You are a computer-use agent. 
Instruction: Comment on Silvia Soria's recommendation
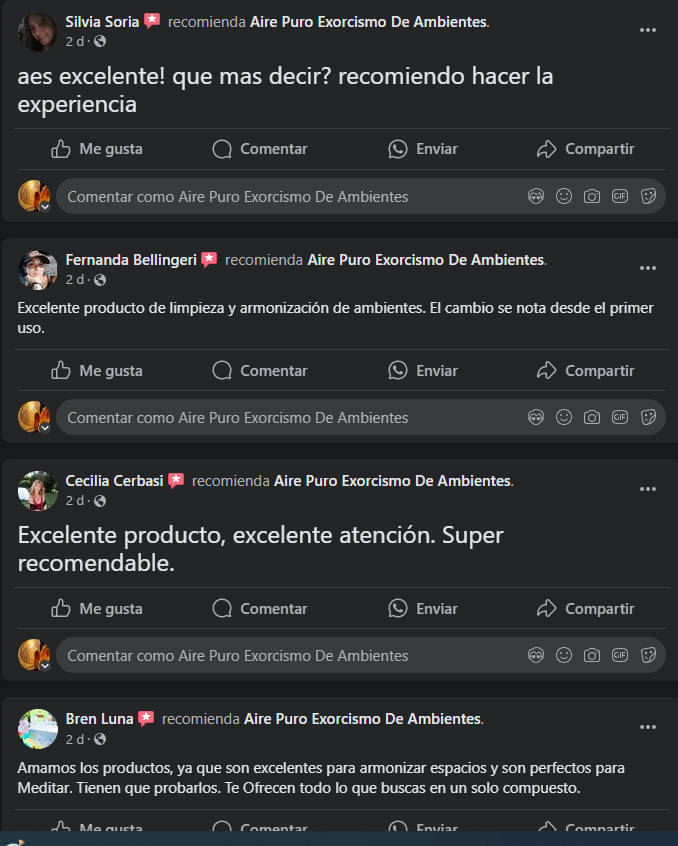tap(260, 149)
